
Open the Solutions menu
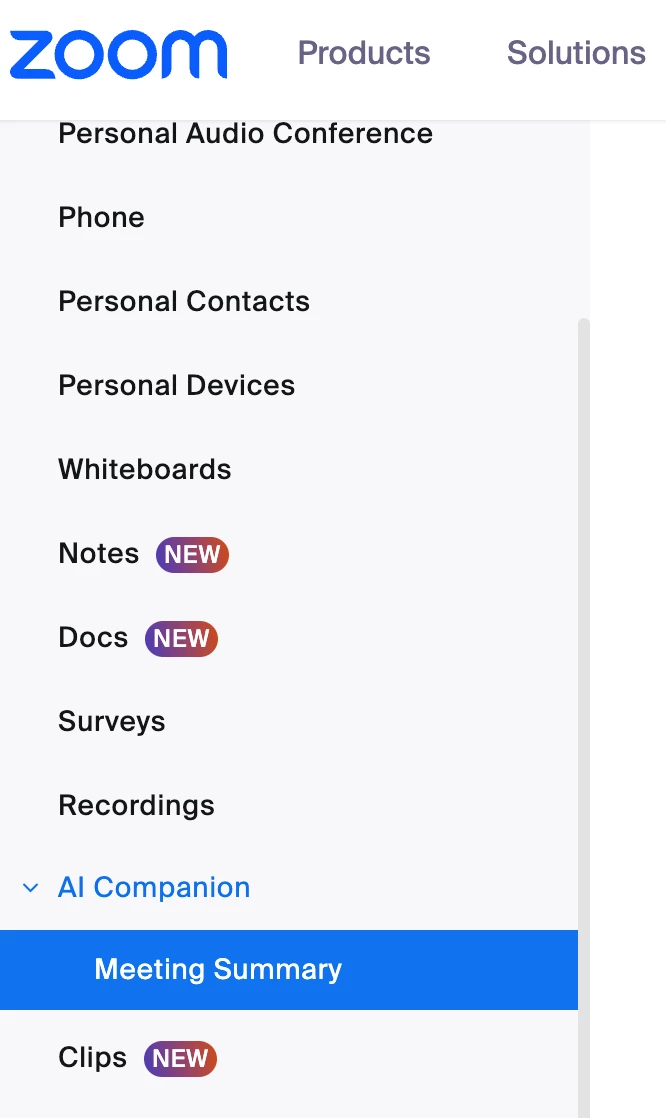(x=576, y=53)
